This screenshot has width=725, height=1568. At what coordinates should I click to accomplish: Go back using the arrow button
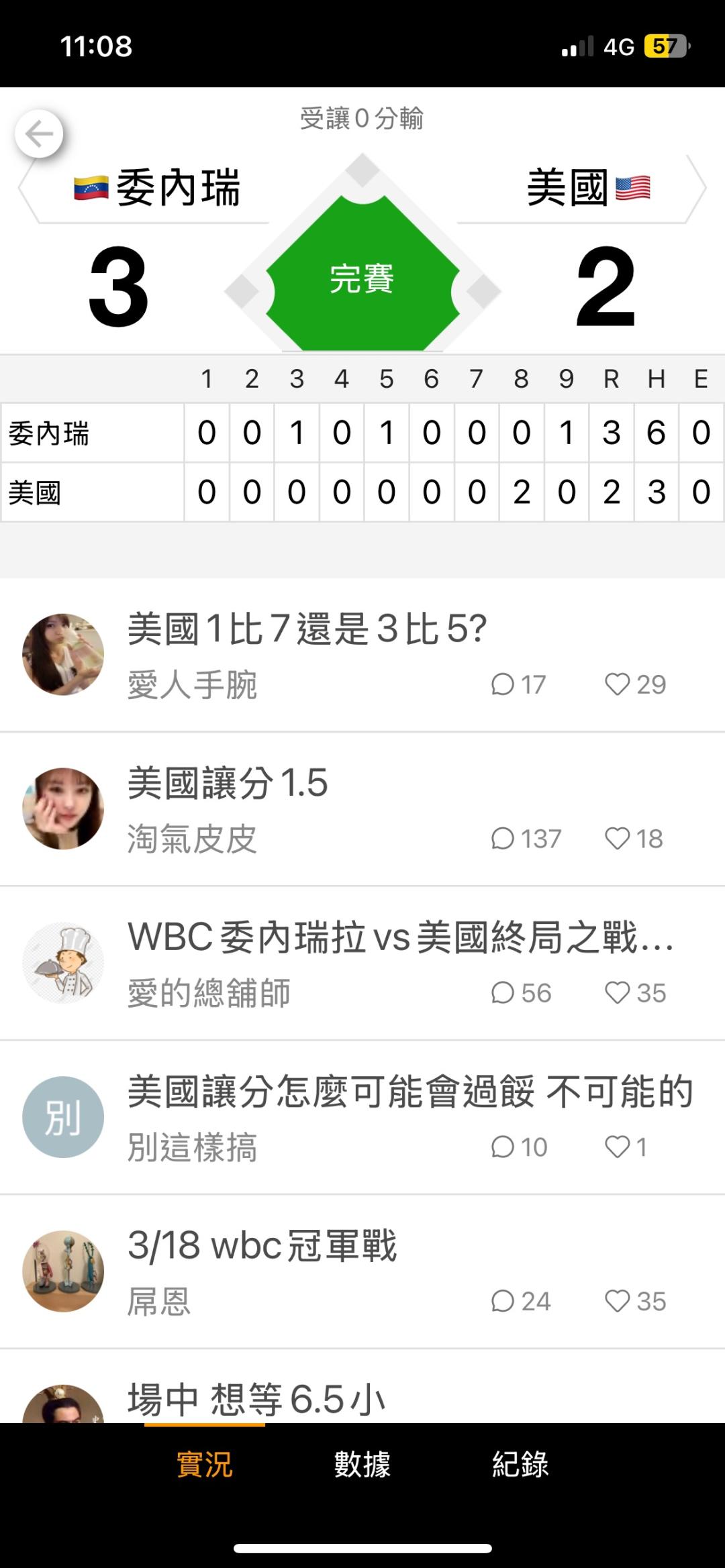(39, 134)
